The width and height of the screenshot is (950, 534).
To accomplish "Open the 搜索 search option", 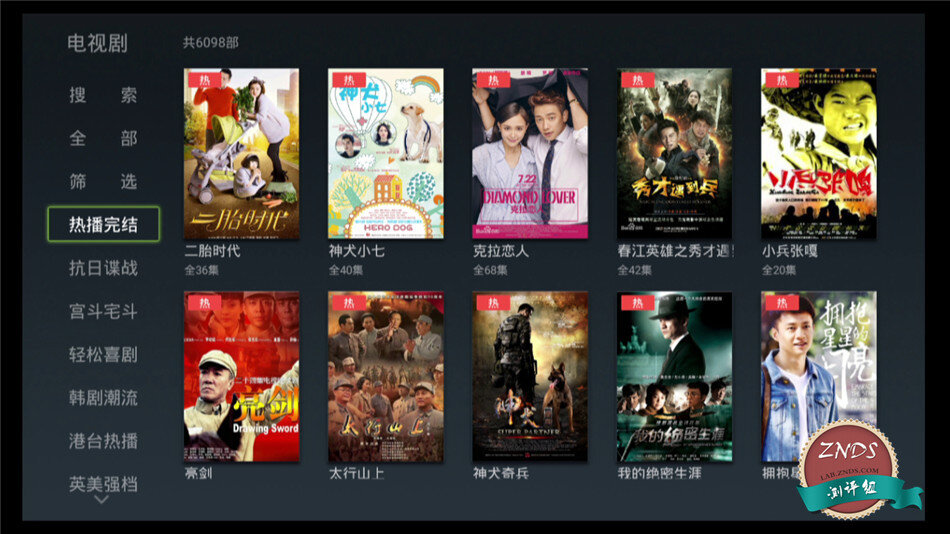I will (x=103, y=96).
